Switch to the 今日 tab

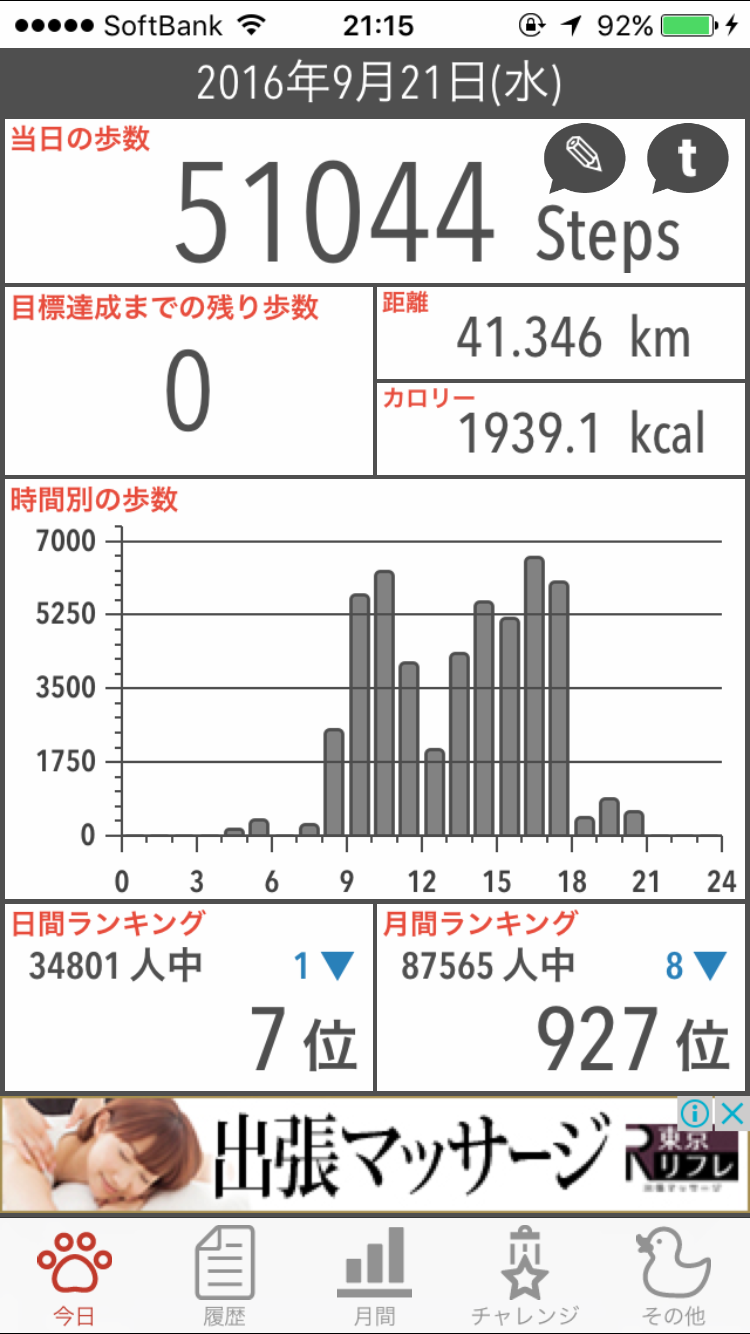tap(75, 1277)
